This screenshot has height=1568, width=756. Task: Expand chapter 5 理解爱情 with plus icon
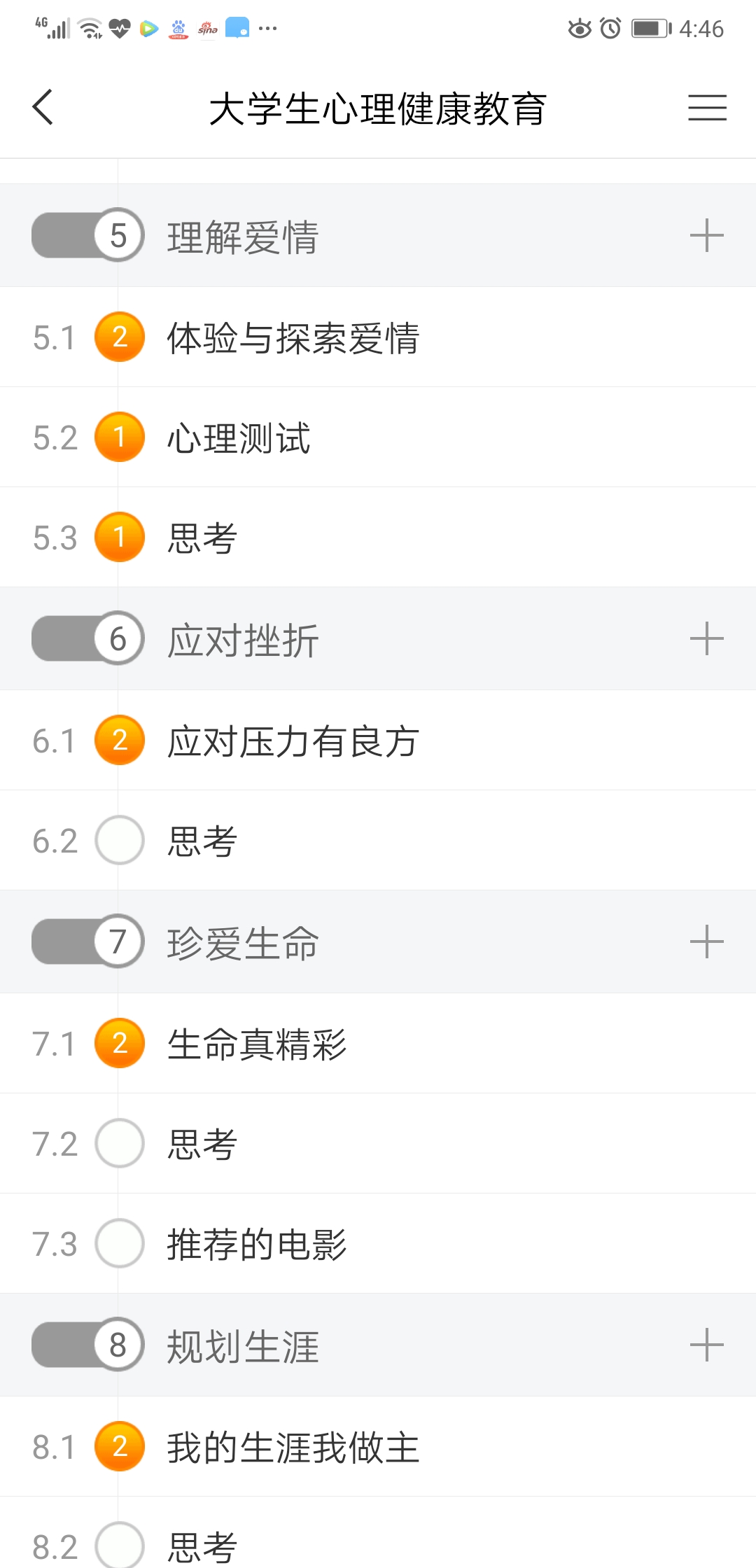(x=706, y=235)
